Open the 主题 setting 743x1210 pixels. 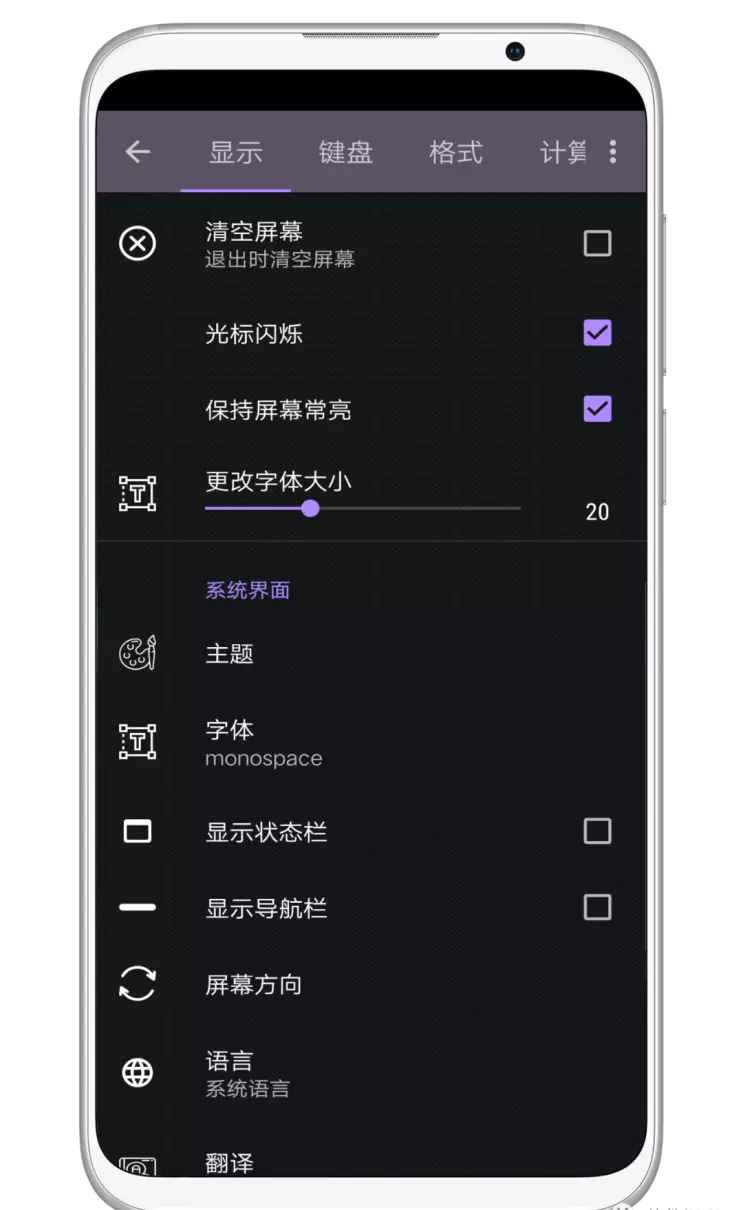371,654
